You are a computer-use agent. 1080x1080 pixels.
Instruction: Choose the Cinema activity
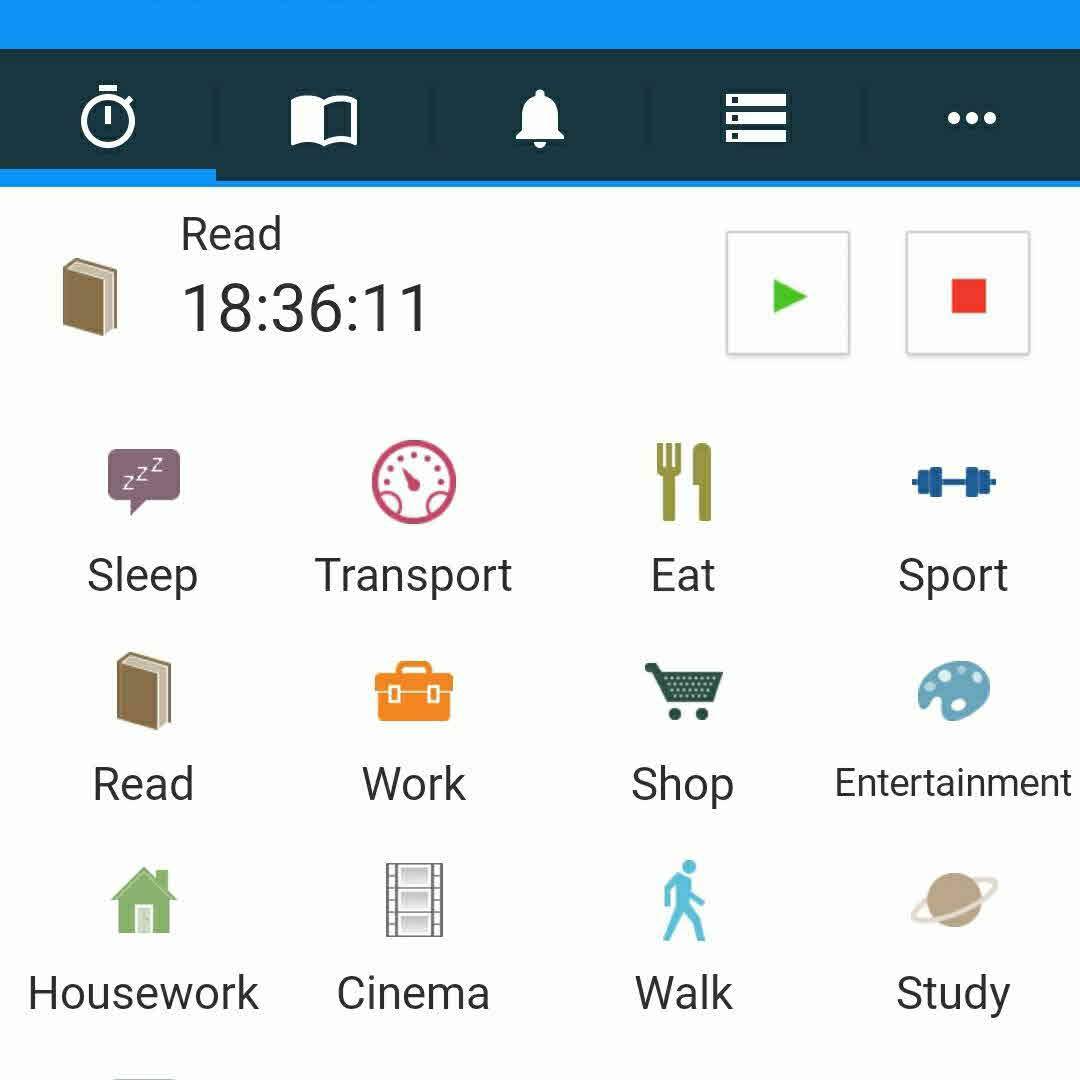[x=413, y=940]
